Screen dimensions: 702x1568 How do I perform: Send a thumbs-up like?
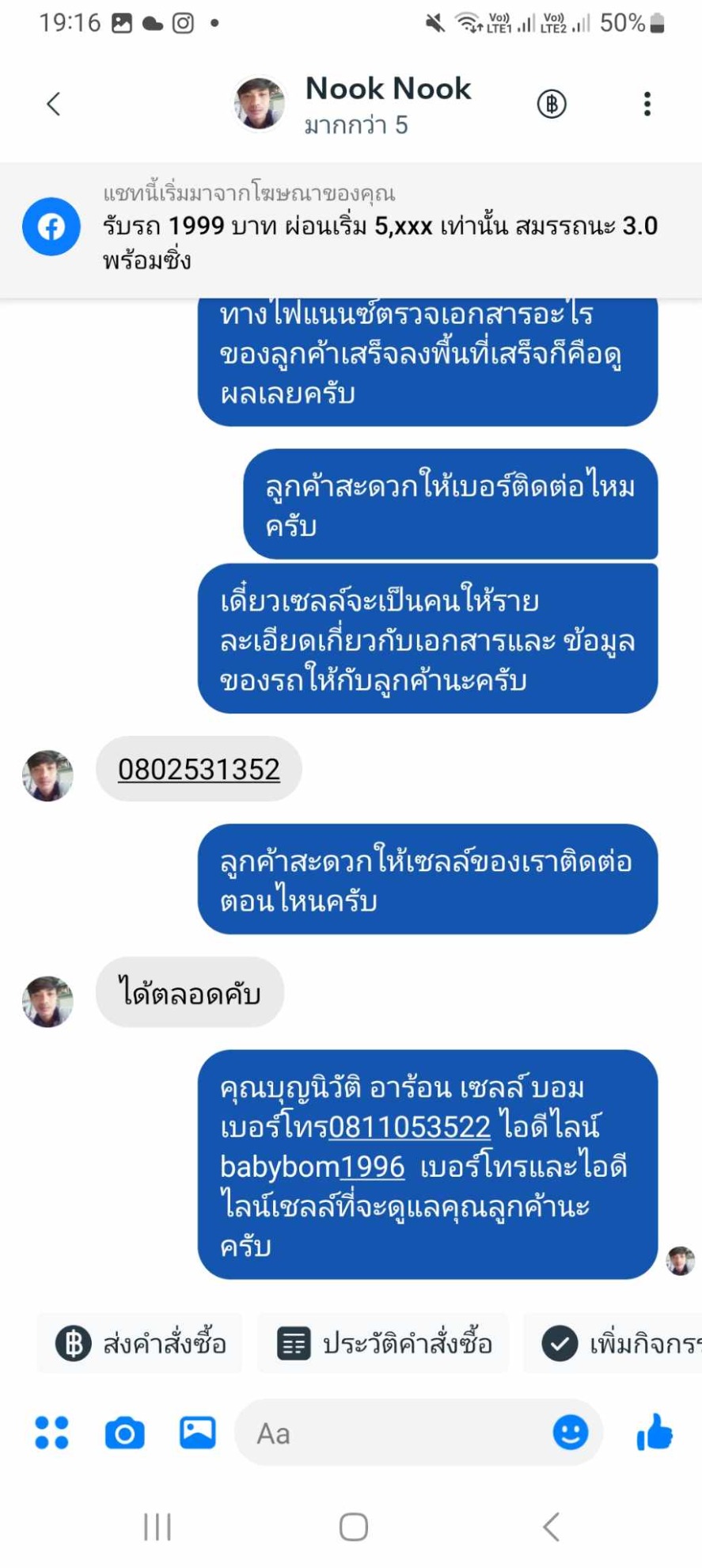(x=655, y=1432)
